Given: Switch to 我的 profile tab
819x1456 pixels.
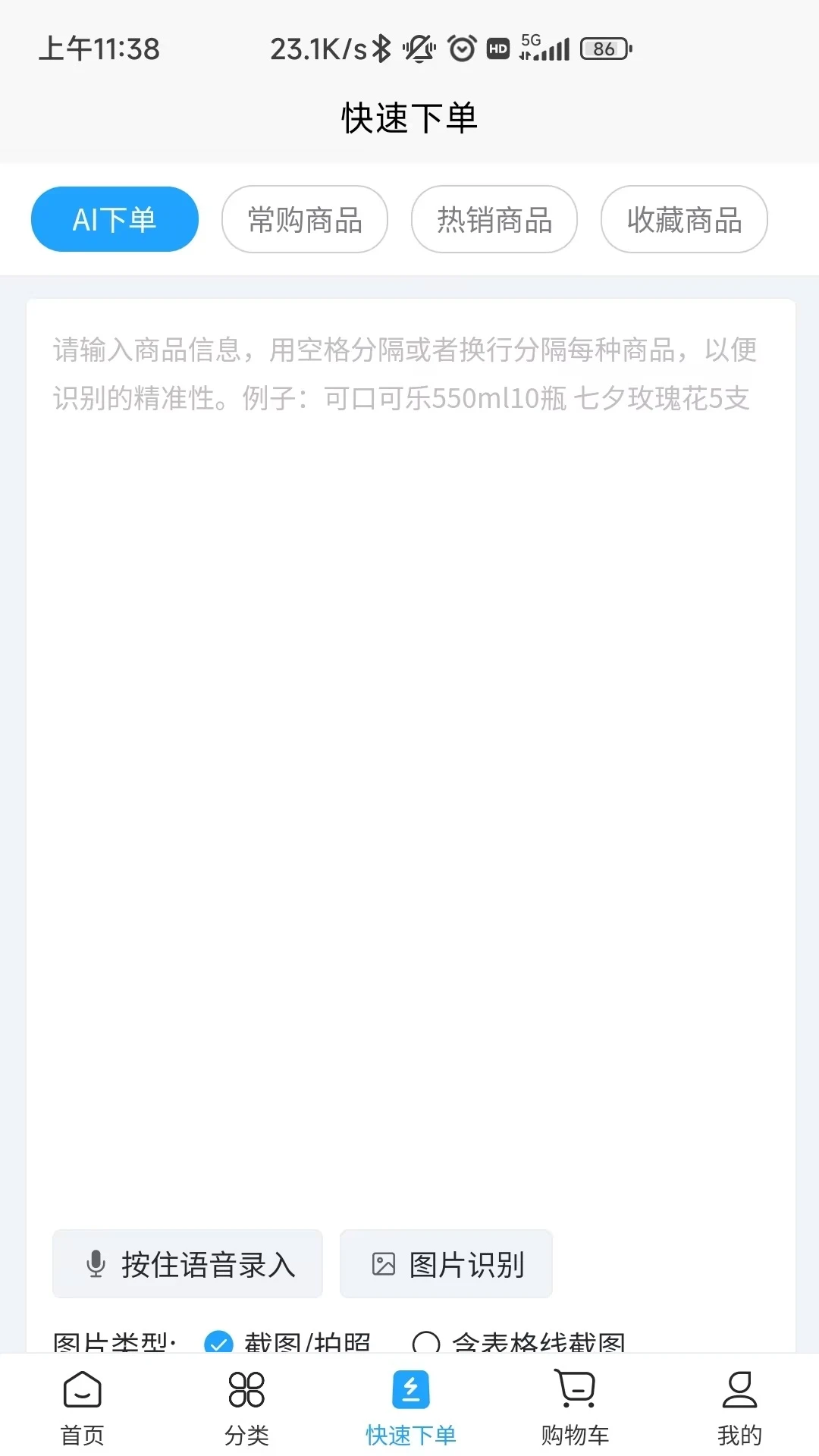Looking at the screenshot, I should [739, 1407].
